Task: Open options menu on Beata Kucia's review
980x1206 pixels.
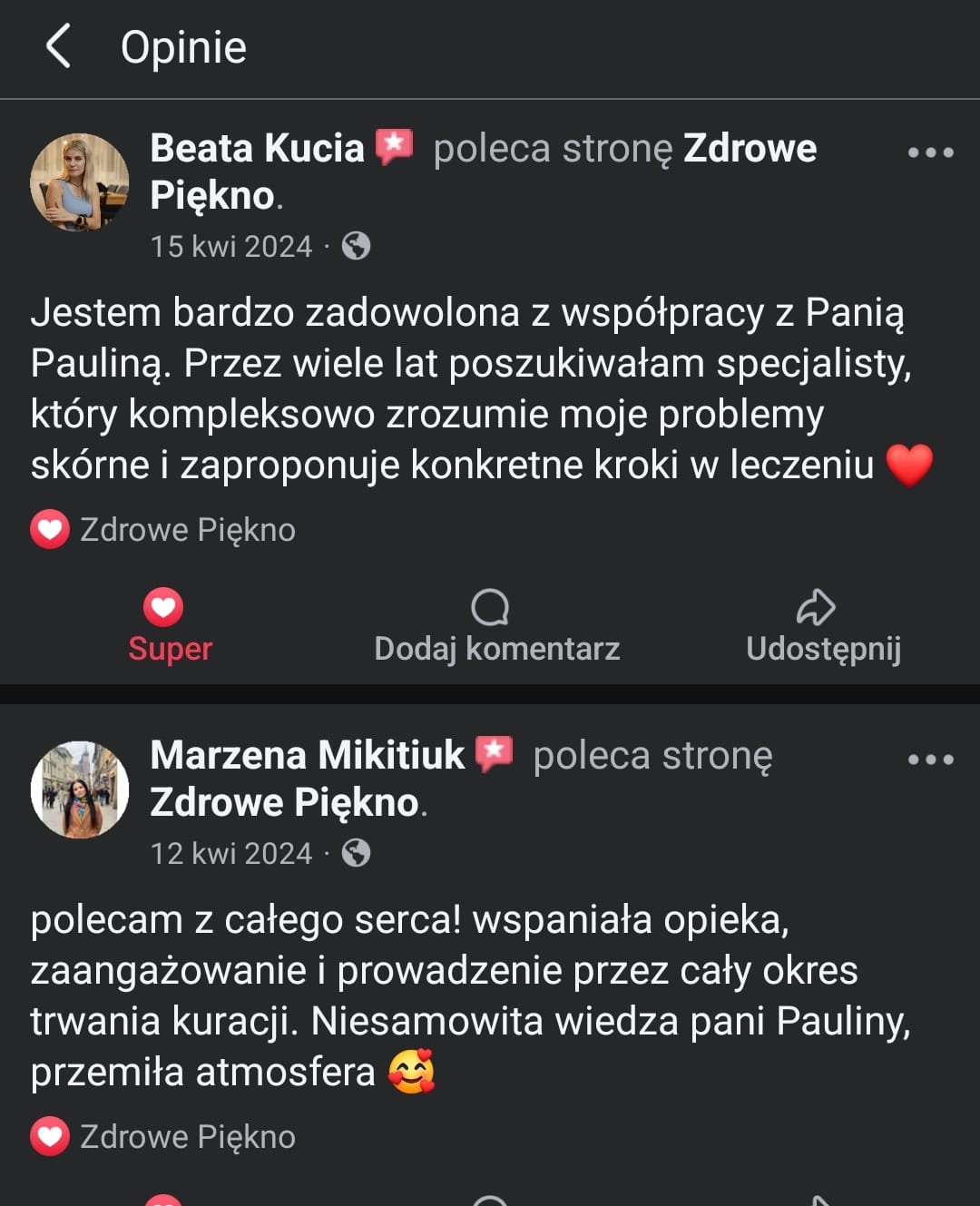Action: click(x=930, y=152)
